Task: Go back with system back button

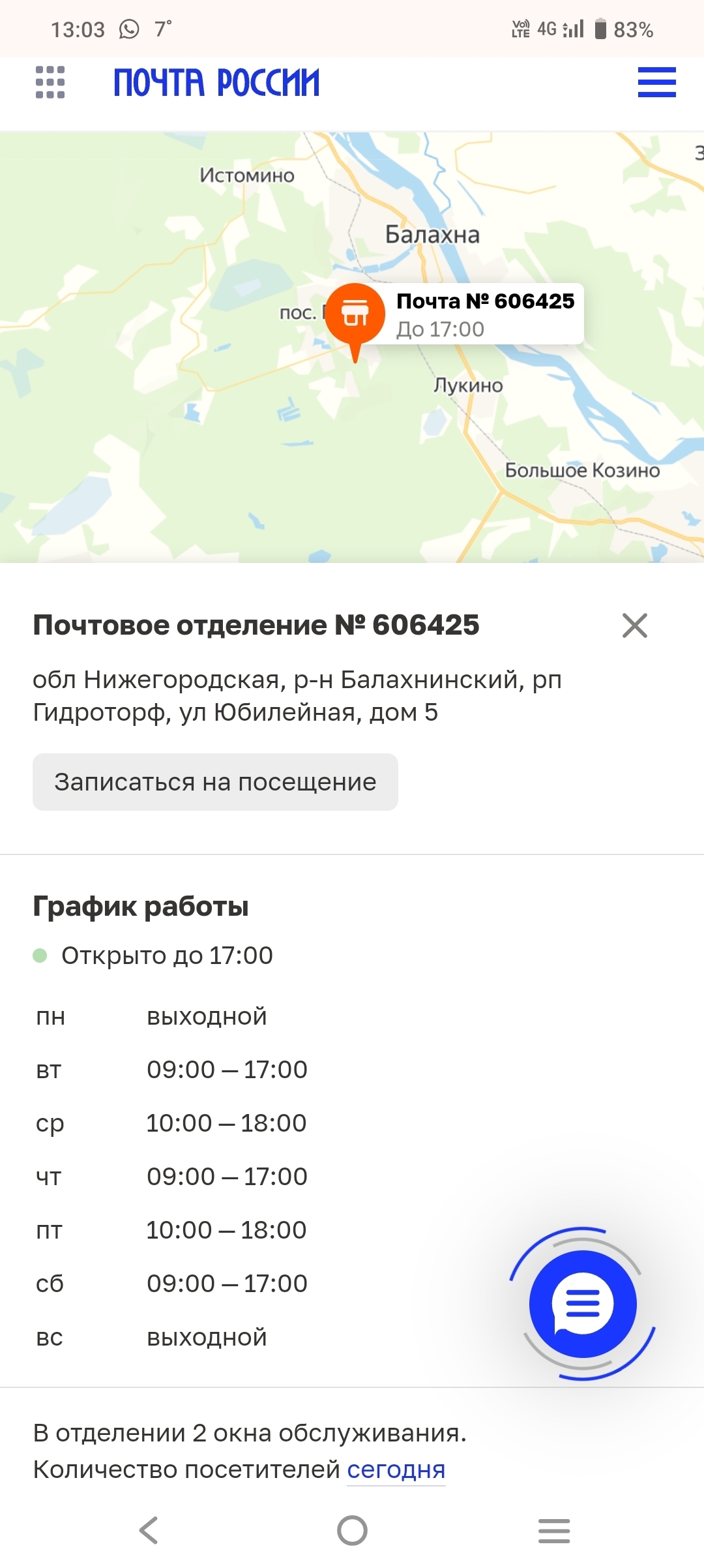Action: point(149,1530)
